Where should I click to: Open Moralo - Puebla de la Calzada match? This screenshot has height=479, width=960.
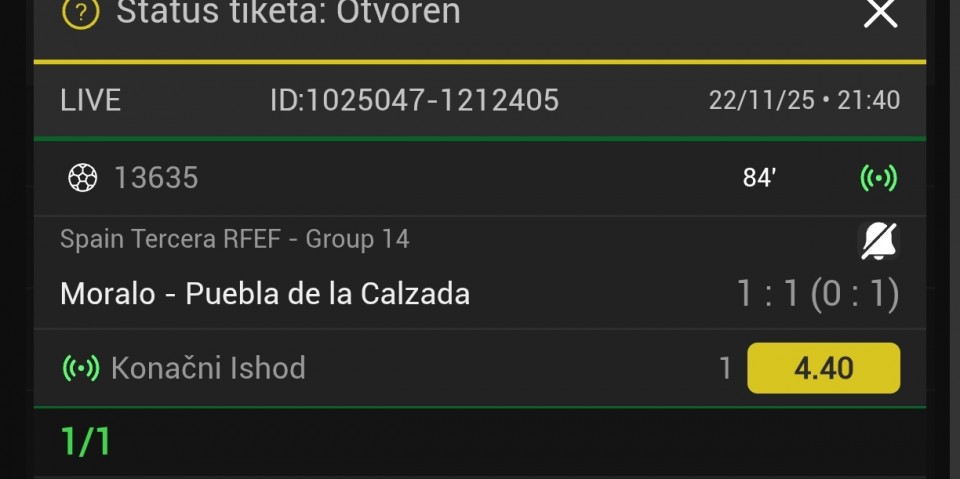(x=265, y=293)
